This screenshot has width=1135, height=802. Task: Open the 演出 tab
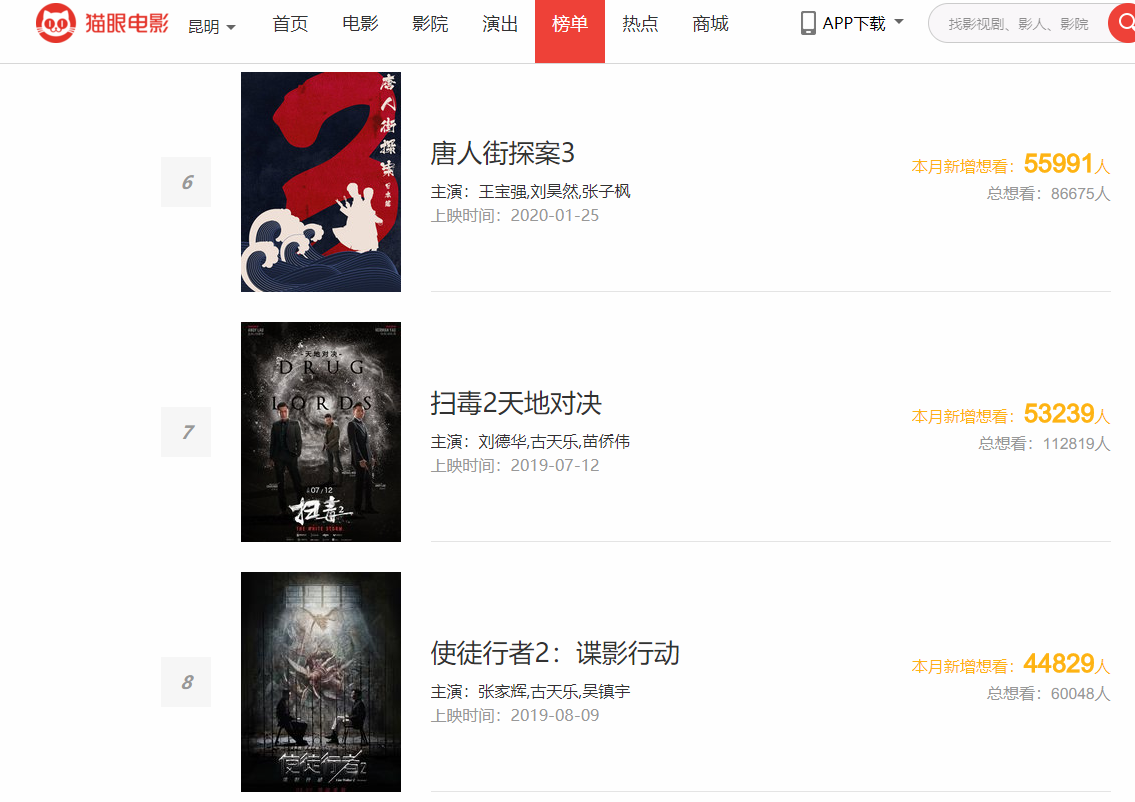tap(500, 24)
